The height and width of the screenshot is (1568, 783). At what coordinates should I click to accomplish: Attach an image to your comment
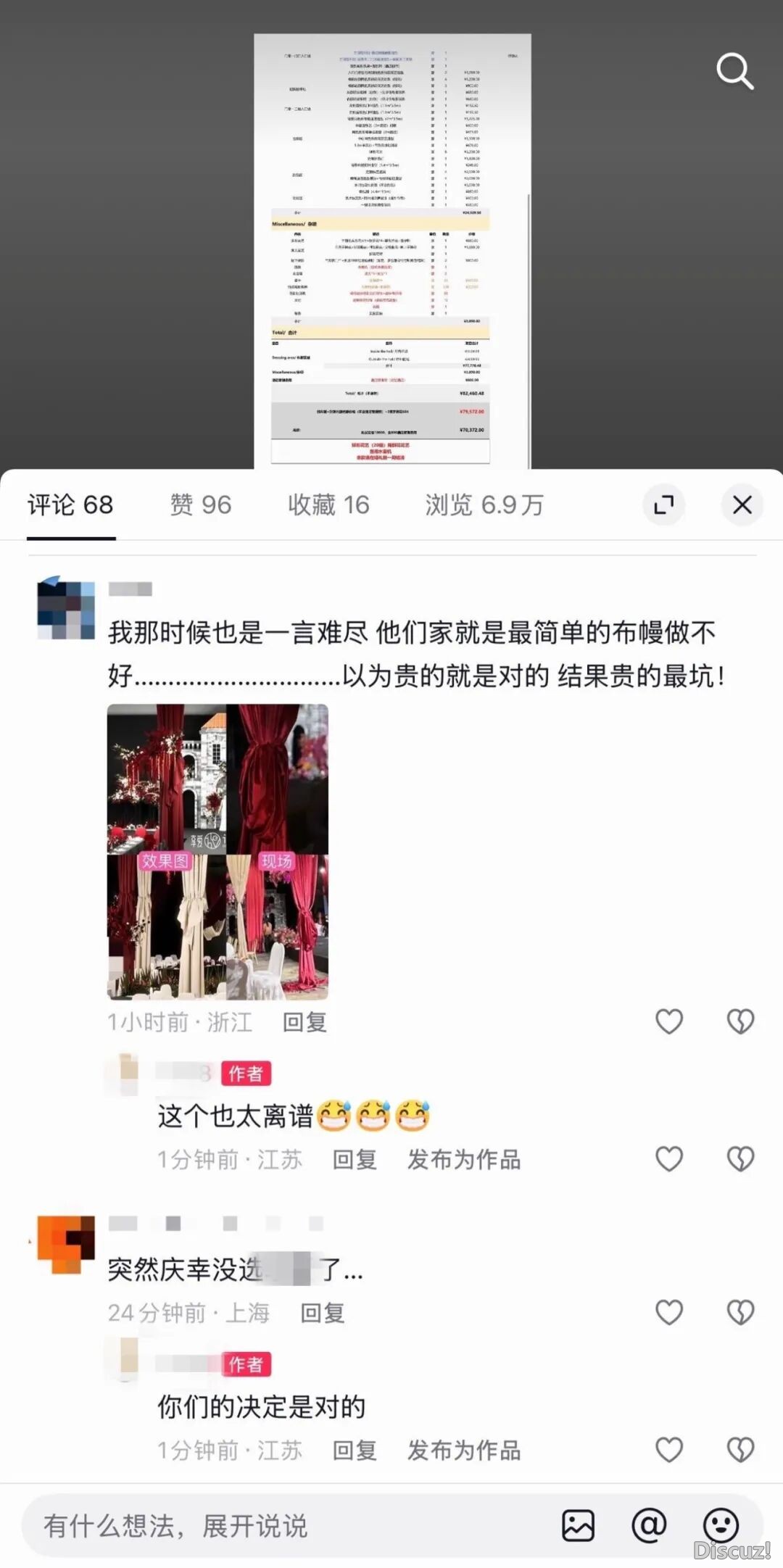tap(578, 1525)
